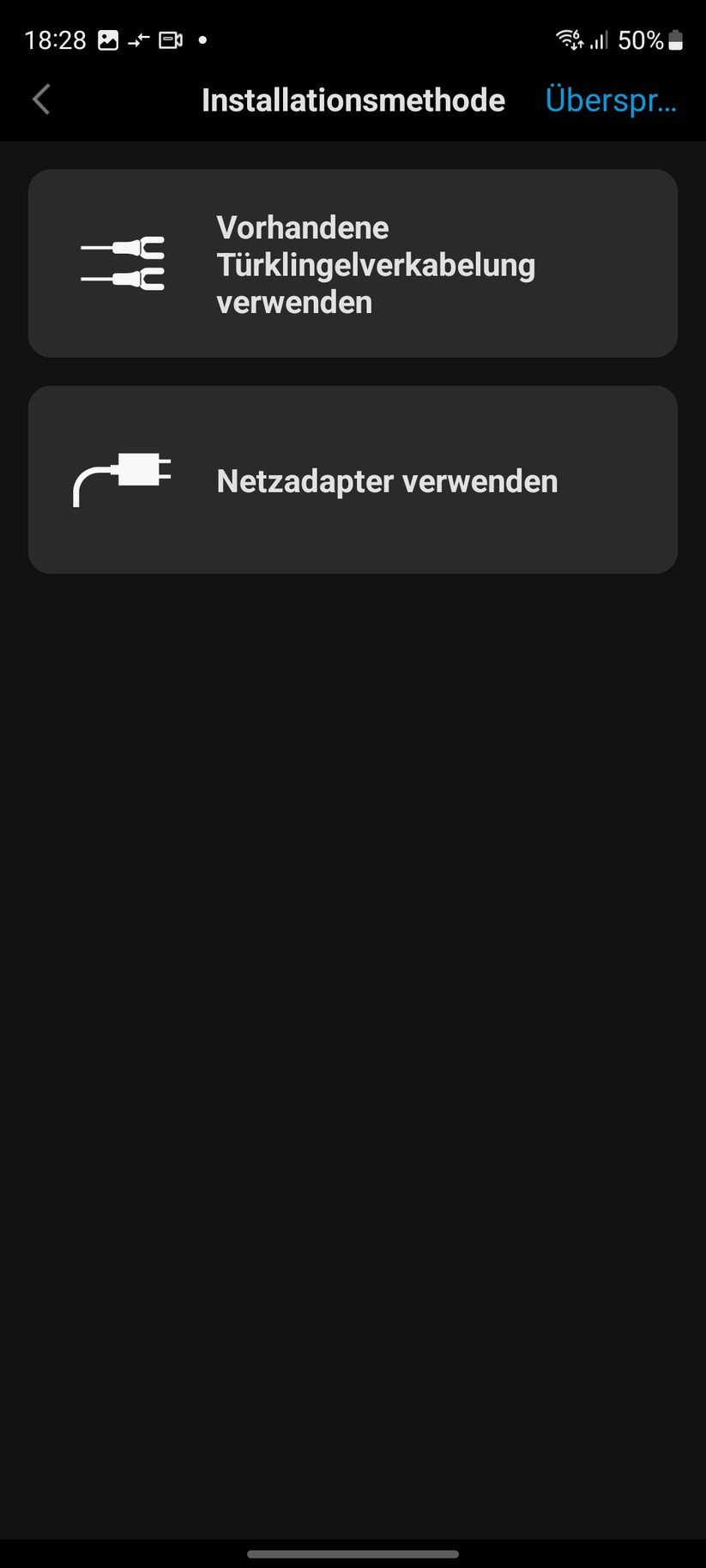706x1568 pixels.
Task: Tap the notification dot indicator
Action: pyautogui.click(x=203, y=39)
